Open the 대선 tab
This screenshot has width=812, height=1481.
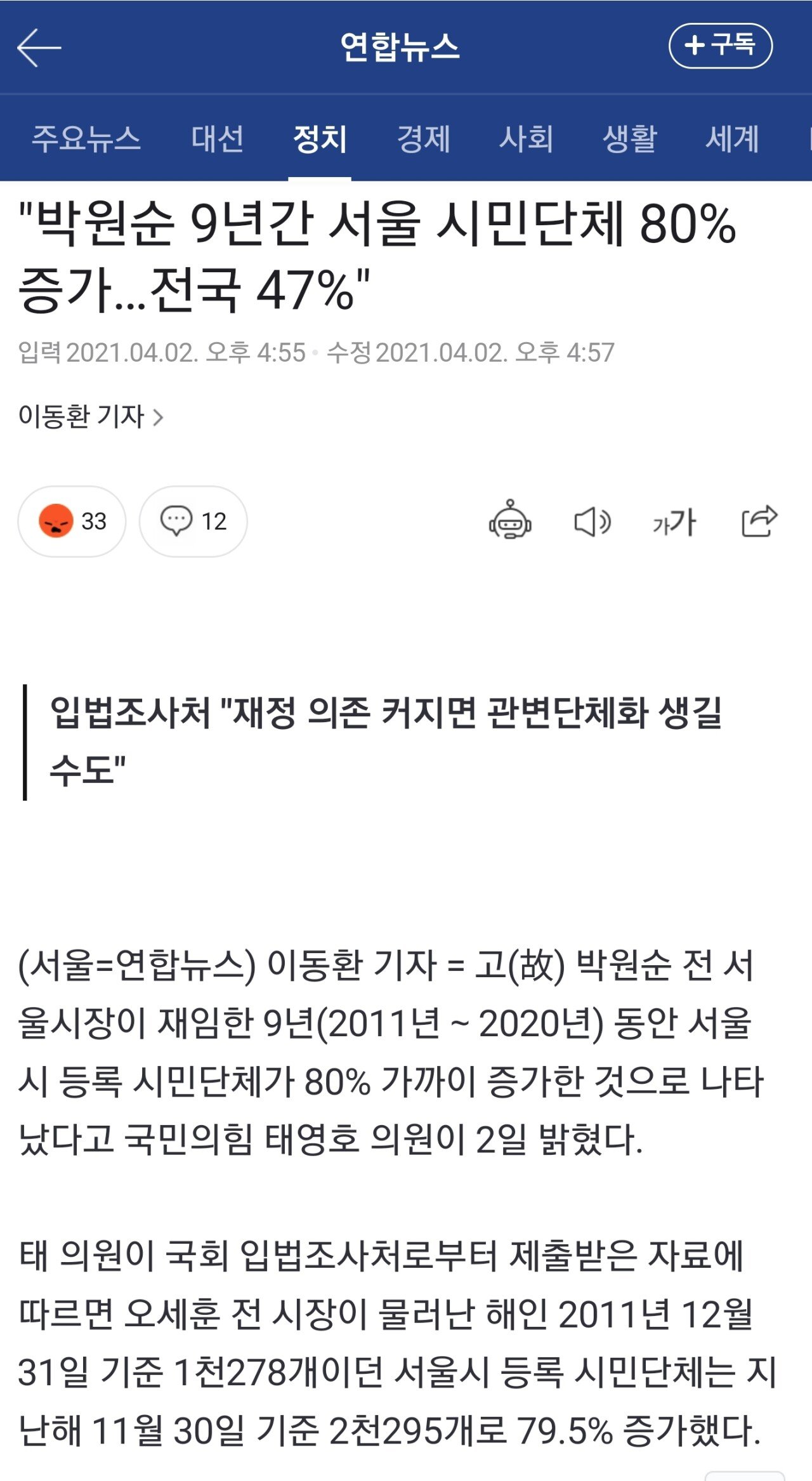pyautogui.click(x=218, y=139)
